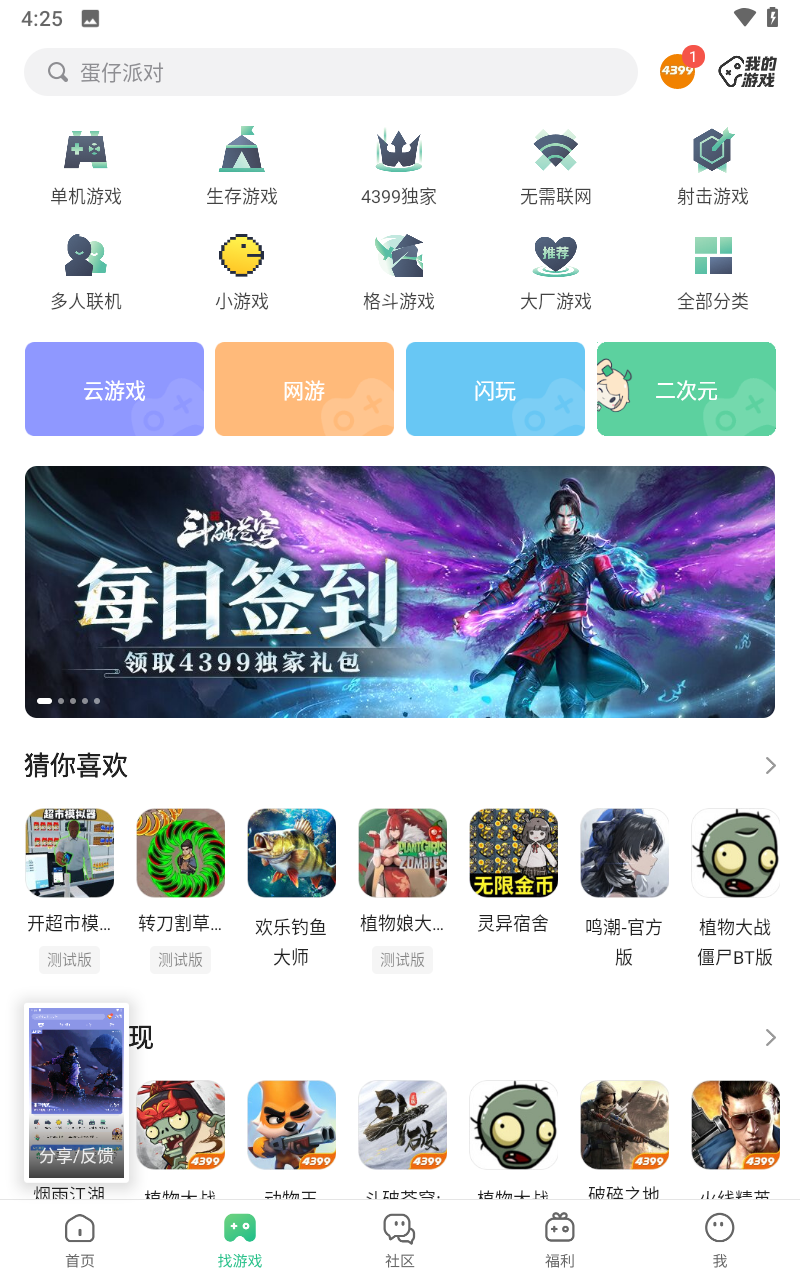The width and height of the screenshot is (800, 1280).
Task: Open the 二次元 tile
Action: click(686, 390)
